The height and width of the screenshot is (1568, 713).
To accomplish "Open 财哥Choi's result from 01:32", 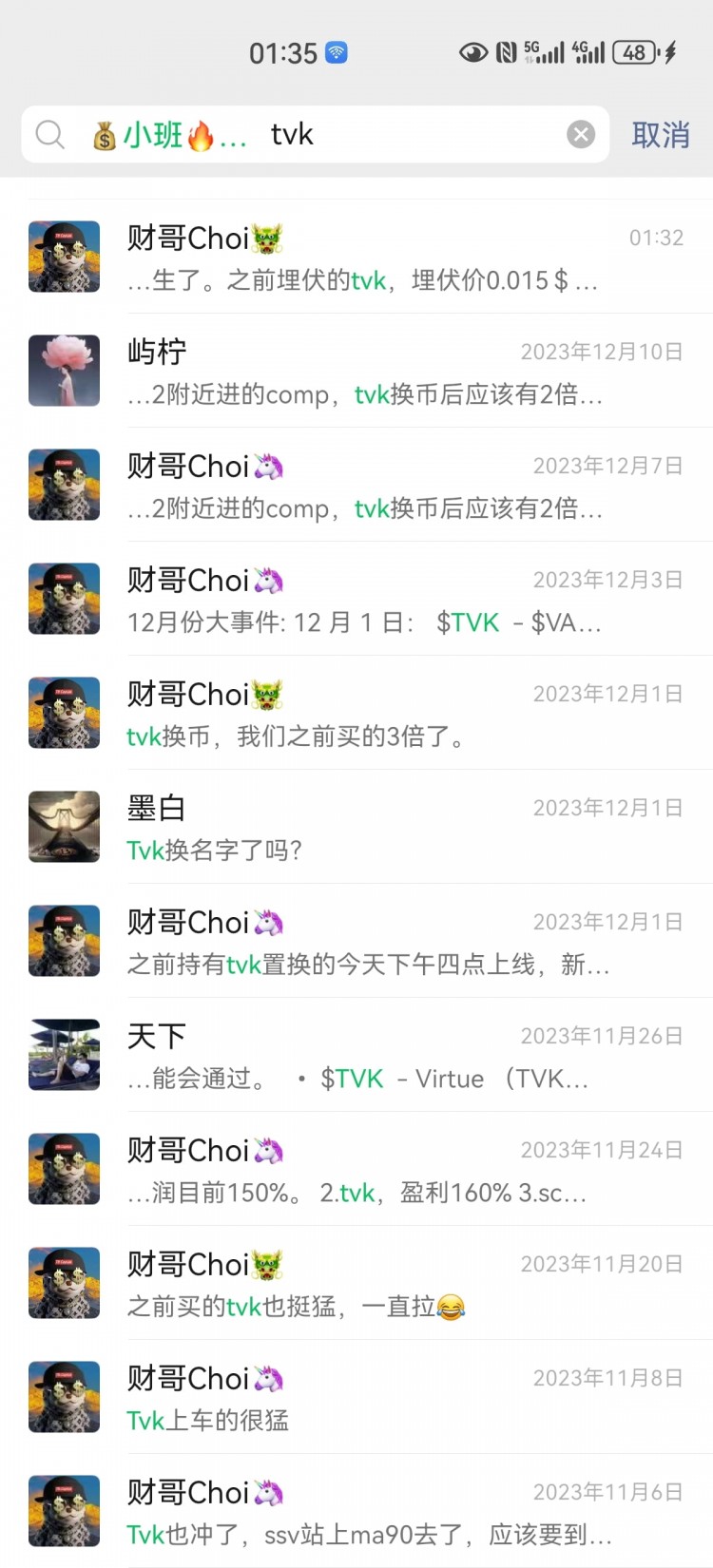I will pos(361,258).
